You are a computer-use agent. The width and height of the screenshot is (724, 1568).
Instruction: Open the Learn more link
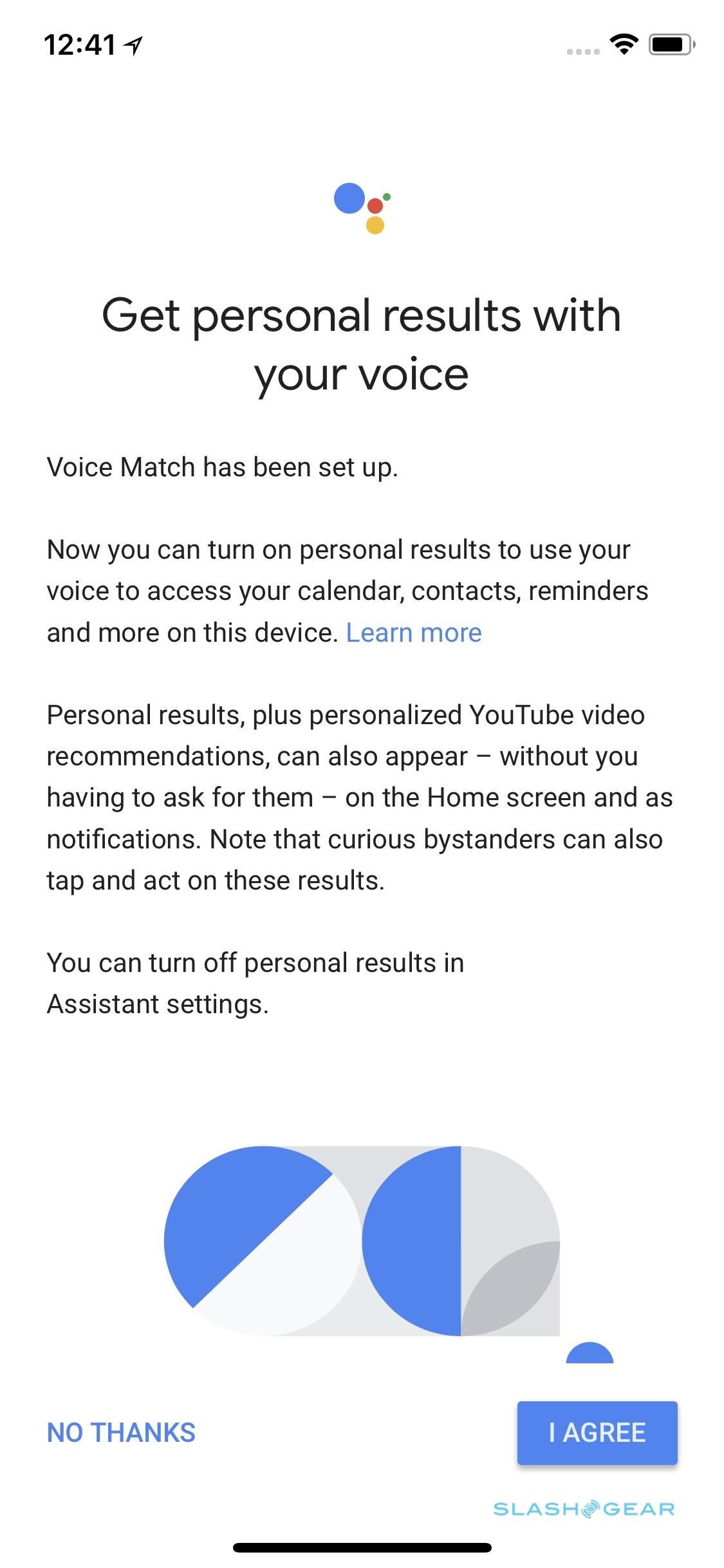(414, 633)
